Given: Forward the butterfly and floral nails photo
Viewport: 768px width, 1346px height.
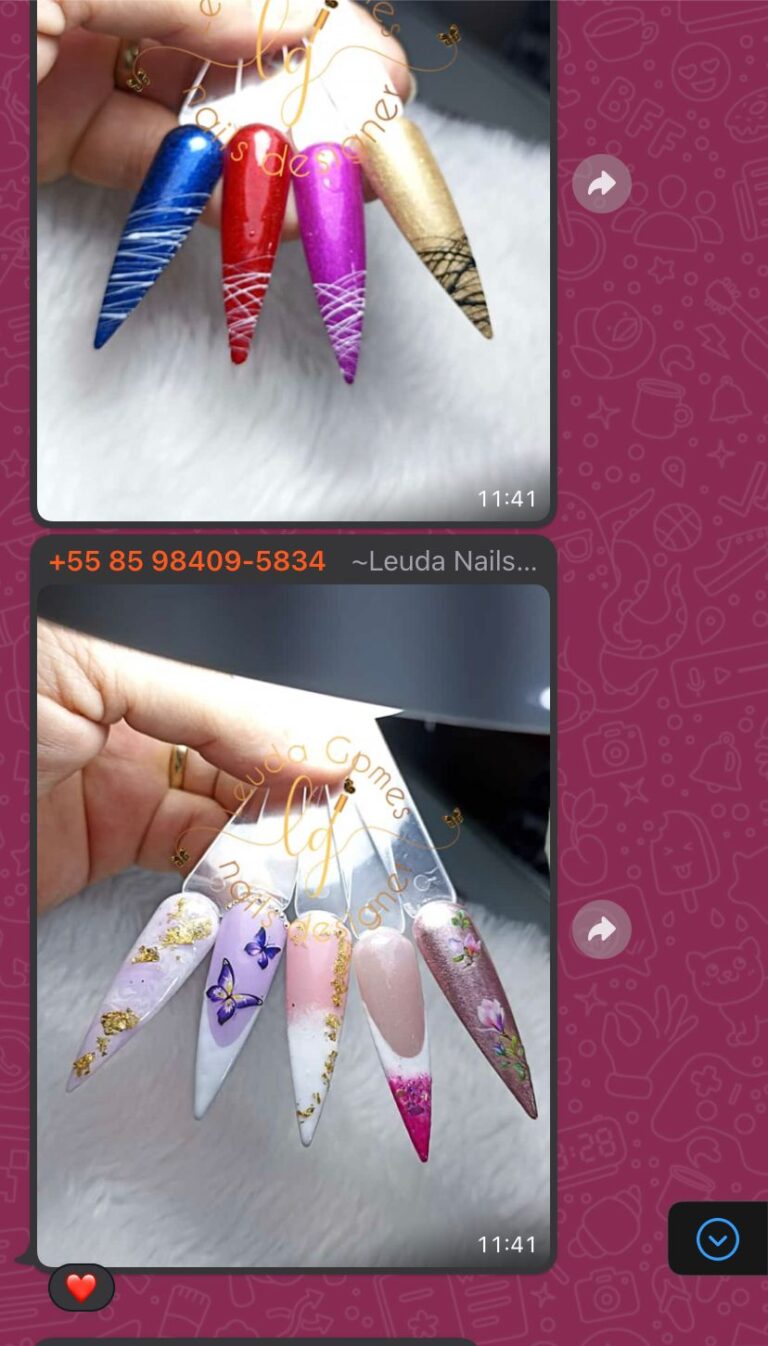Looking at the screenshot, I should point(601,929).
